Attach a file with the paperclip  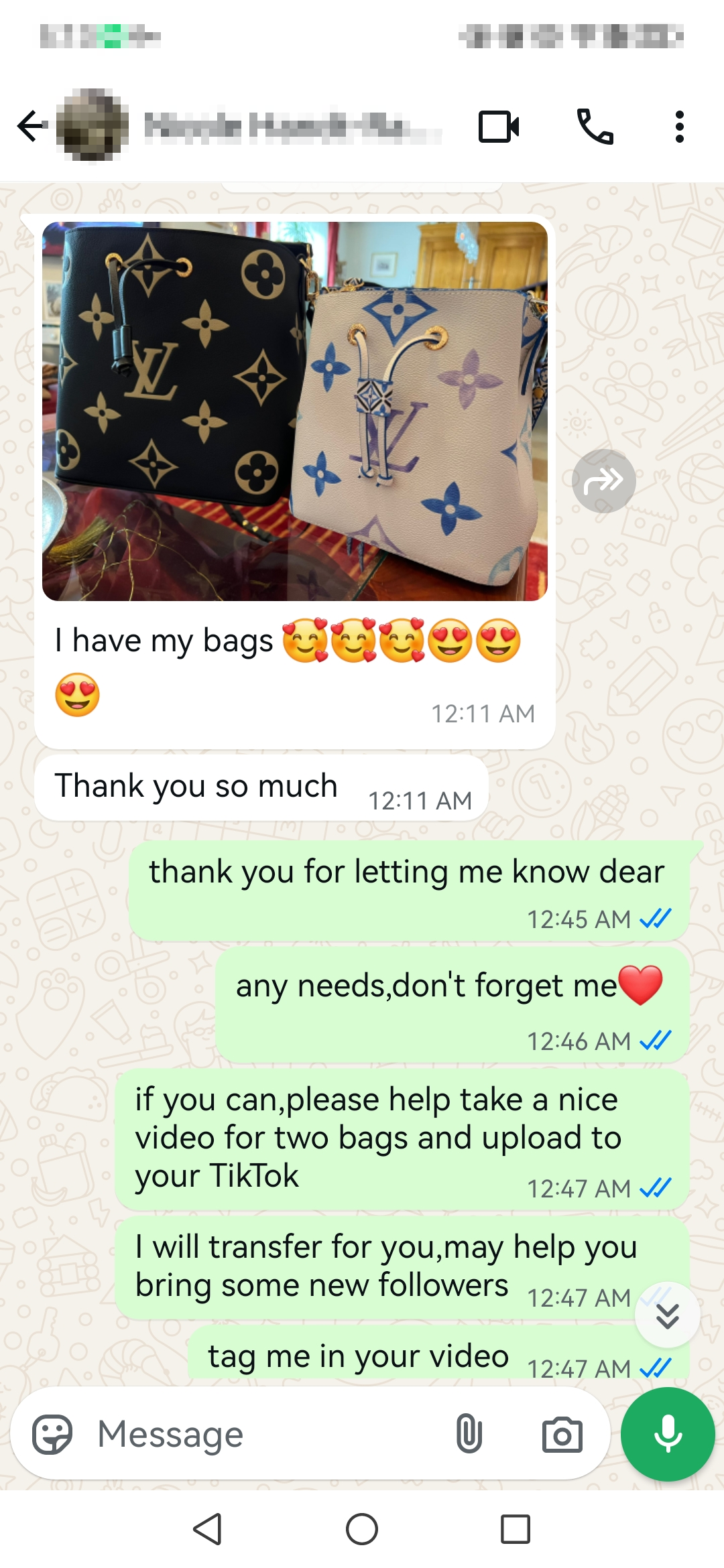tap(469, 1434)
